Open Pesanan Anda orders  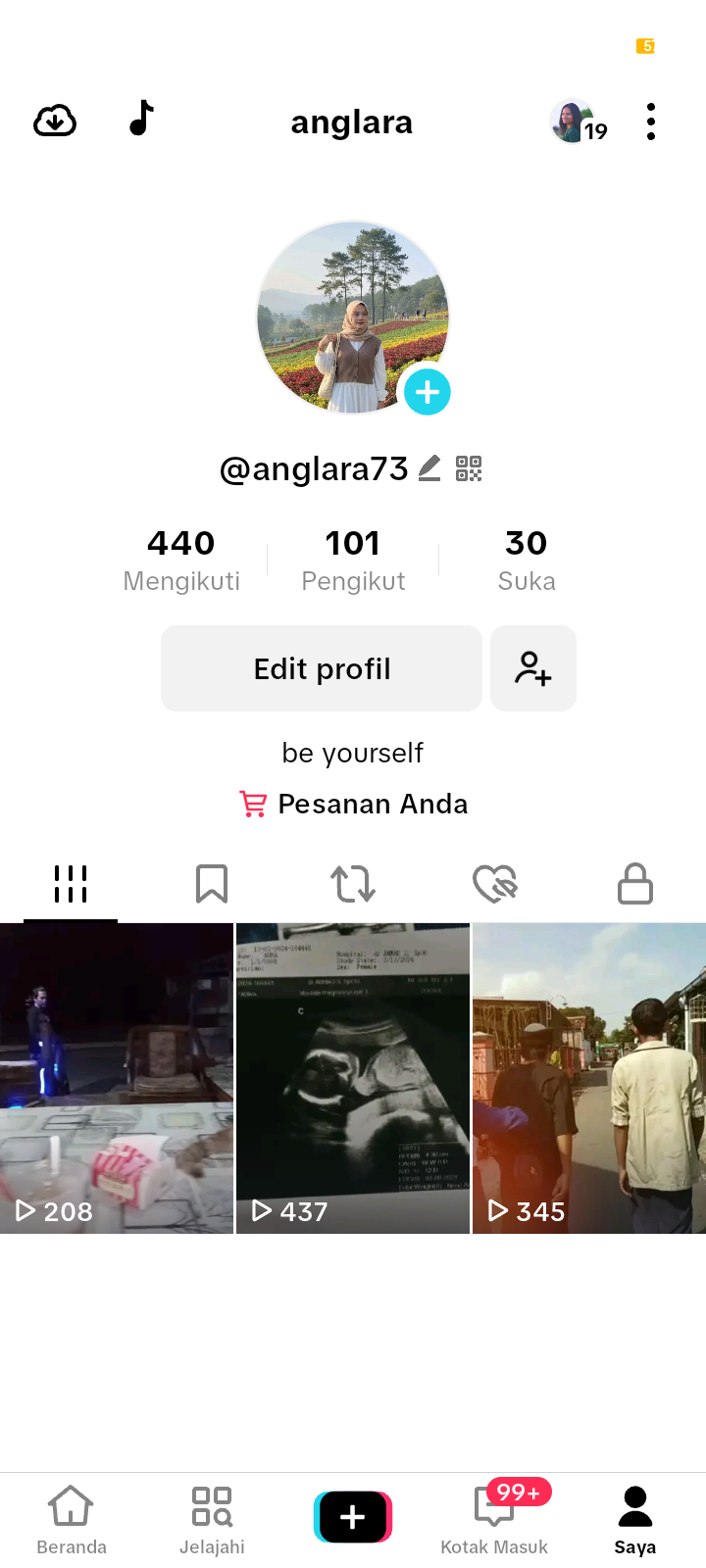point(353,804)
